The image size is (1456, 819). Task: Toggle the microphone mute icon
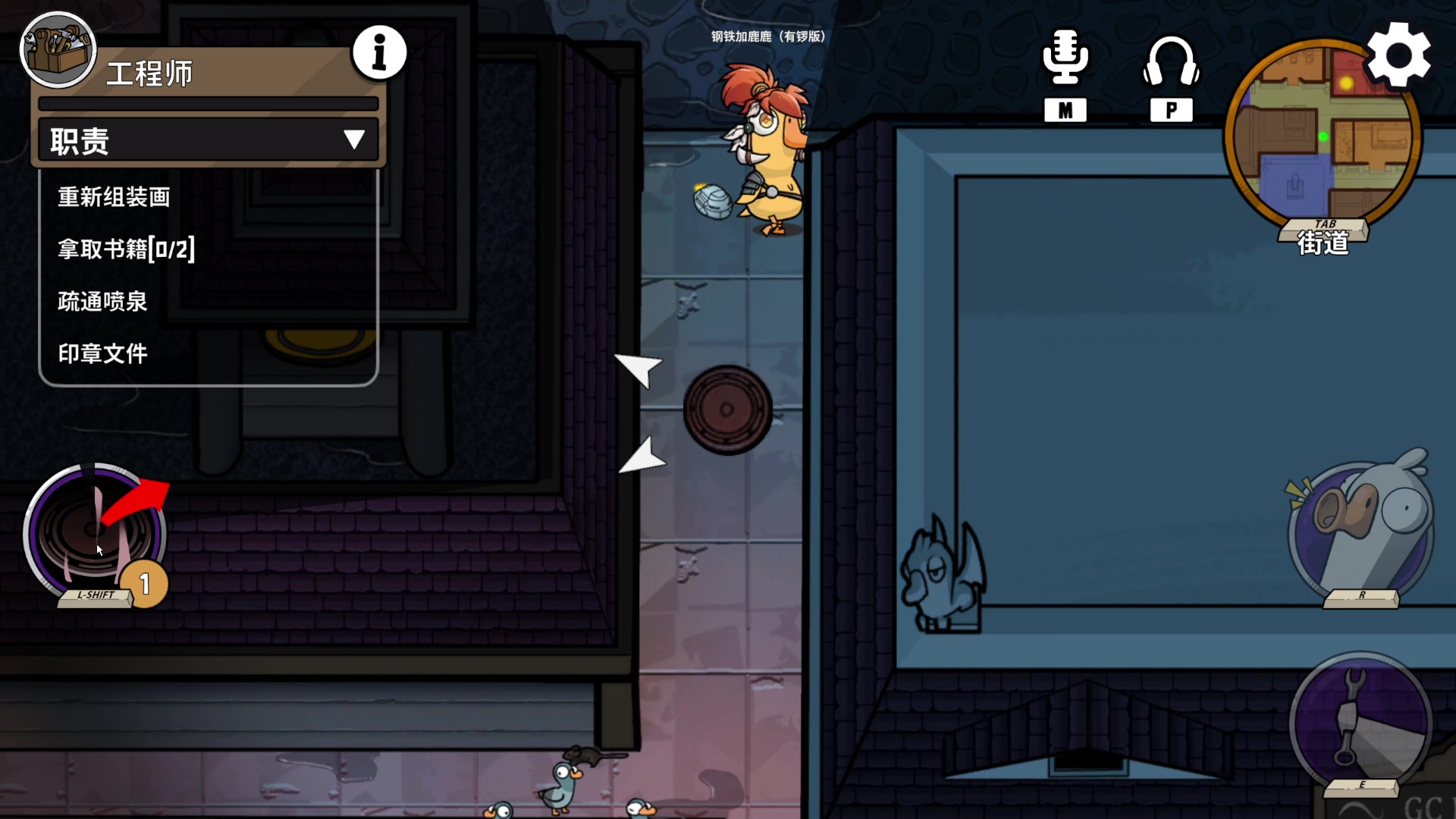(1065, 59)
